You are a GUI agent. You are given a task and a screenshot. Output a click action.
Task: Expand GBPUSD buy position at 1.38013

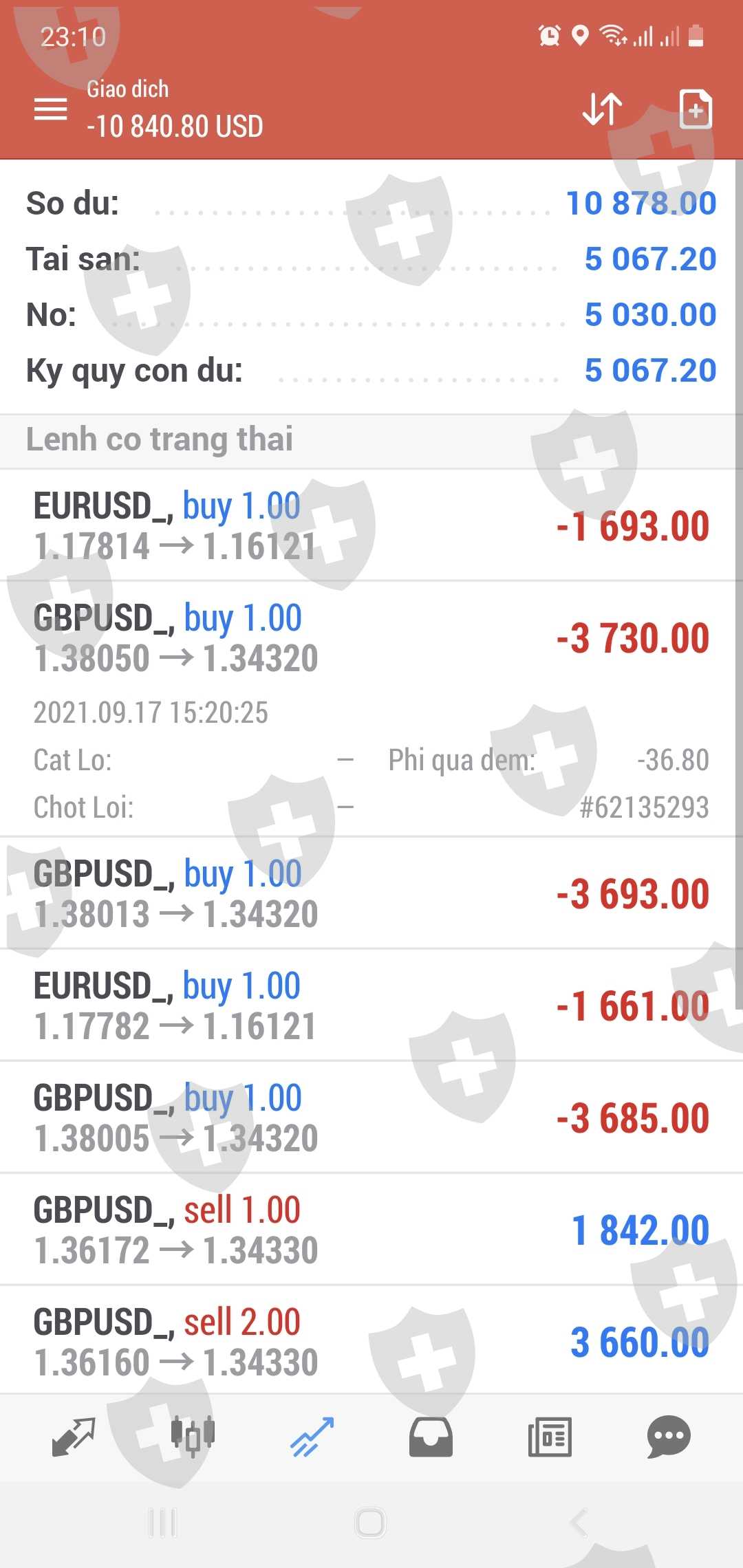371,893
